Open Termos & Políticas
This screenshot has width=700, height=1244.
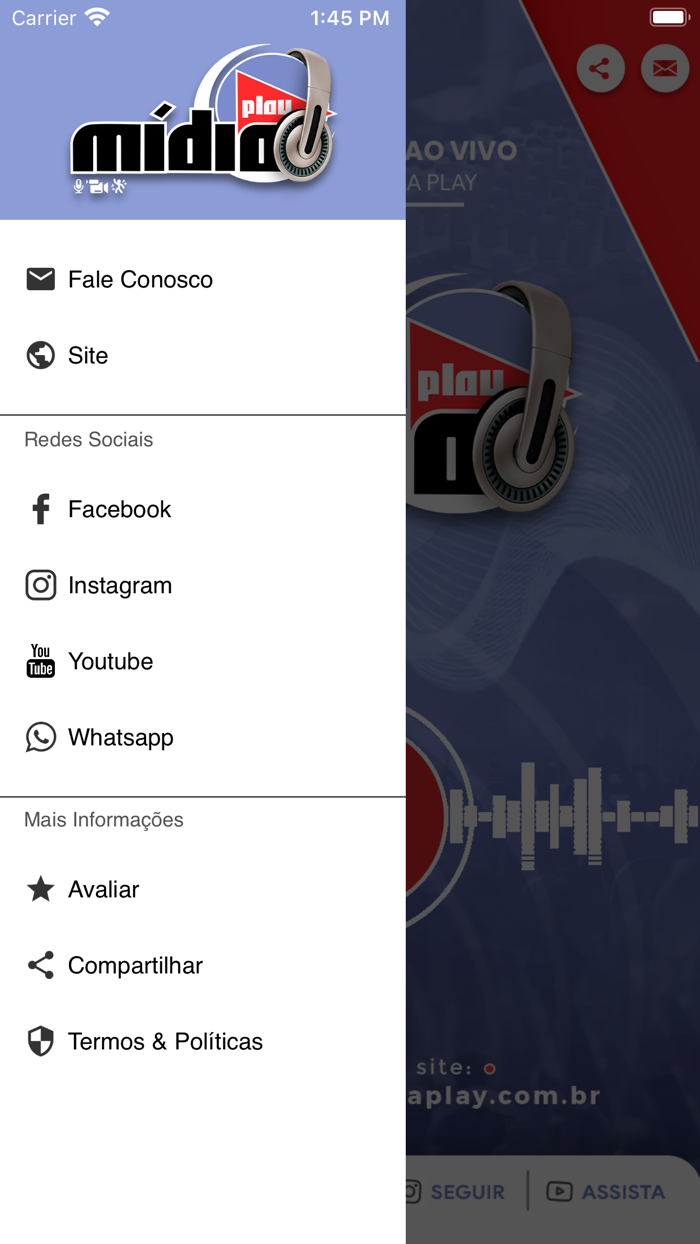(x=165, y=1041)
